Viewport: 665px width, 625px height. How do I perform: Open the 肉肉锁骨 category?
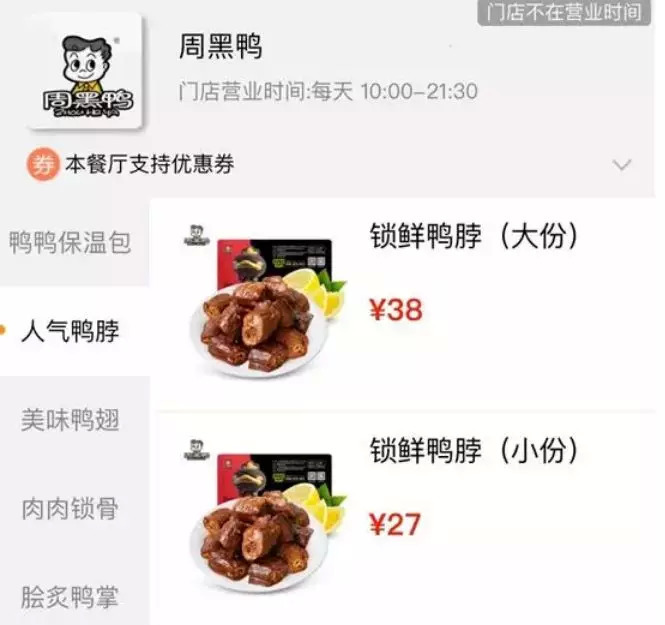click(x=70, y=509)
